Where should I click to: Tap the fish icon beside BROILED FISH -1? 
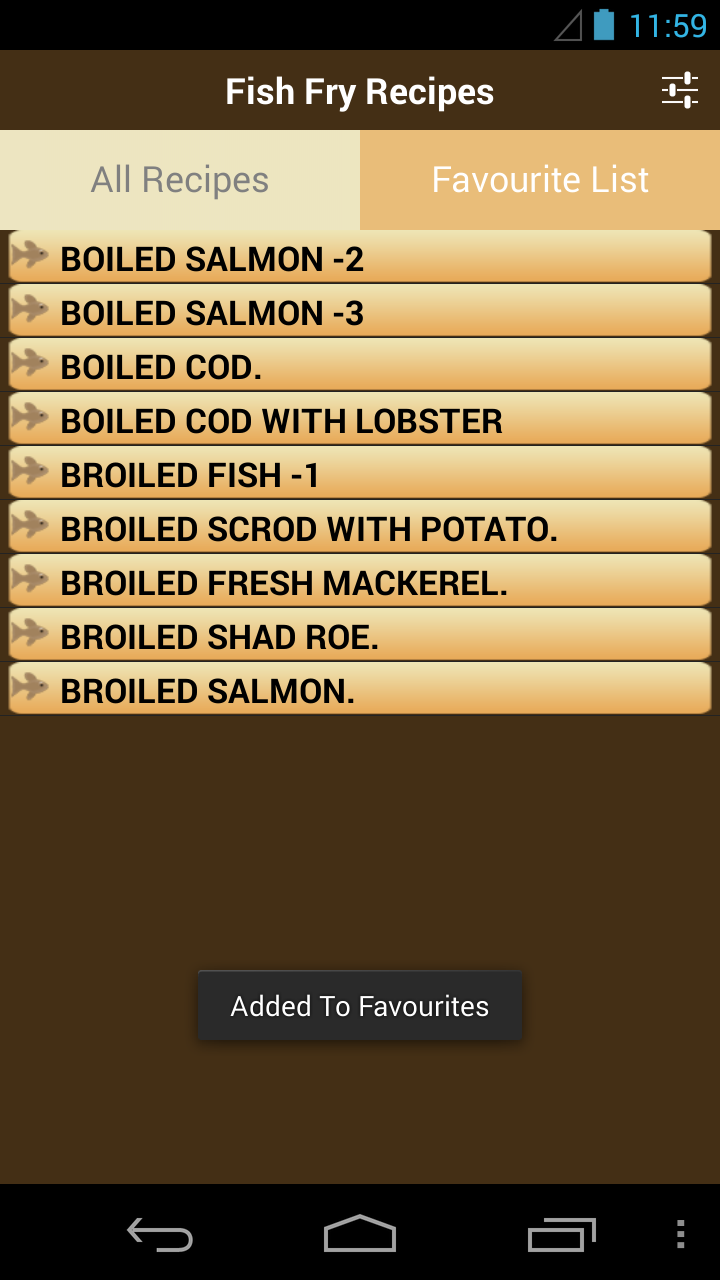click(x=32, y=474)
